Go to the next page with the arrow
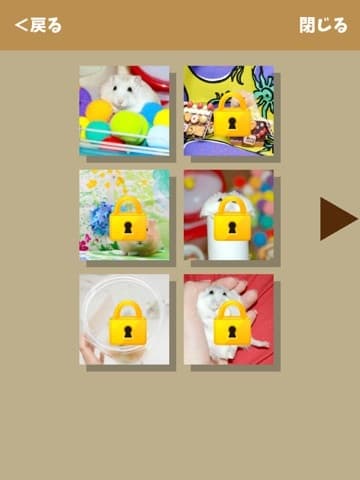Screen dimensions: 360x480 pyautogui.click(x=338, y=219)
